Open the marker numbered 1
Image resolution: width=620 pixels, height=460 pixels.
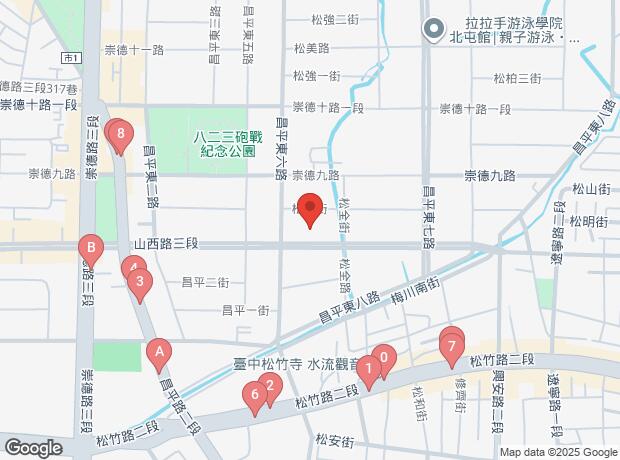pyautogui.click(x=368, y=370)
